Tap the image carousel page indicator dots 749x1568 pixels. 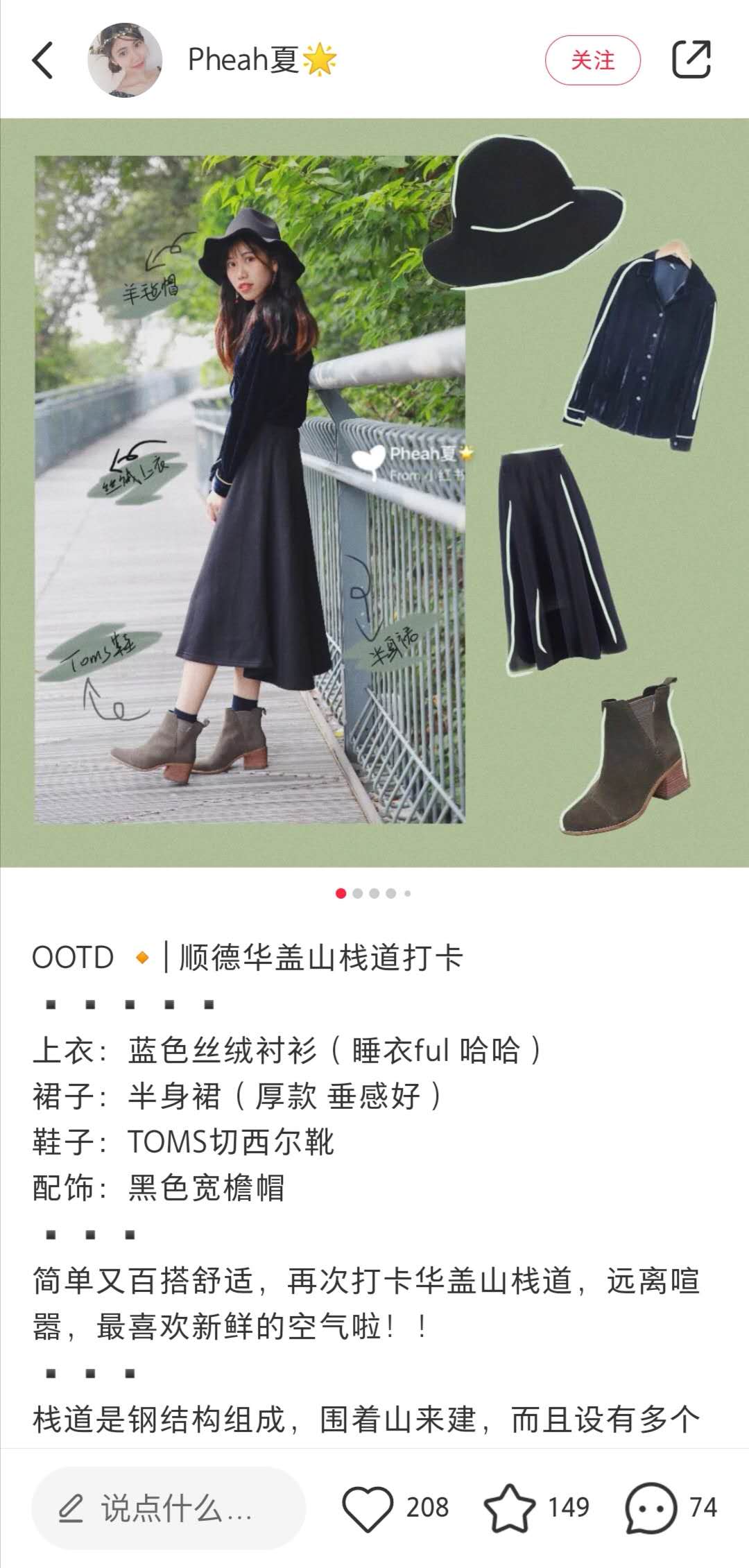click(x=374, y=893)
